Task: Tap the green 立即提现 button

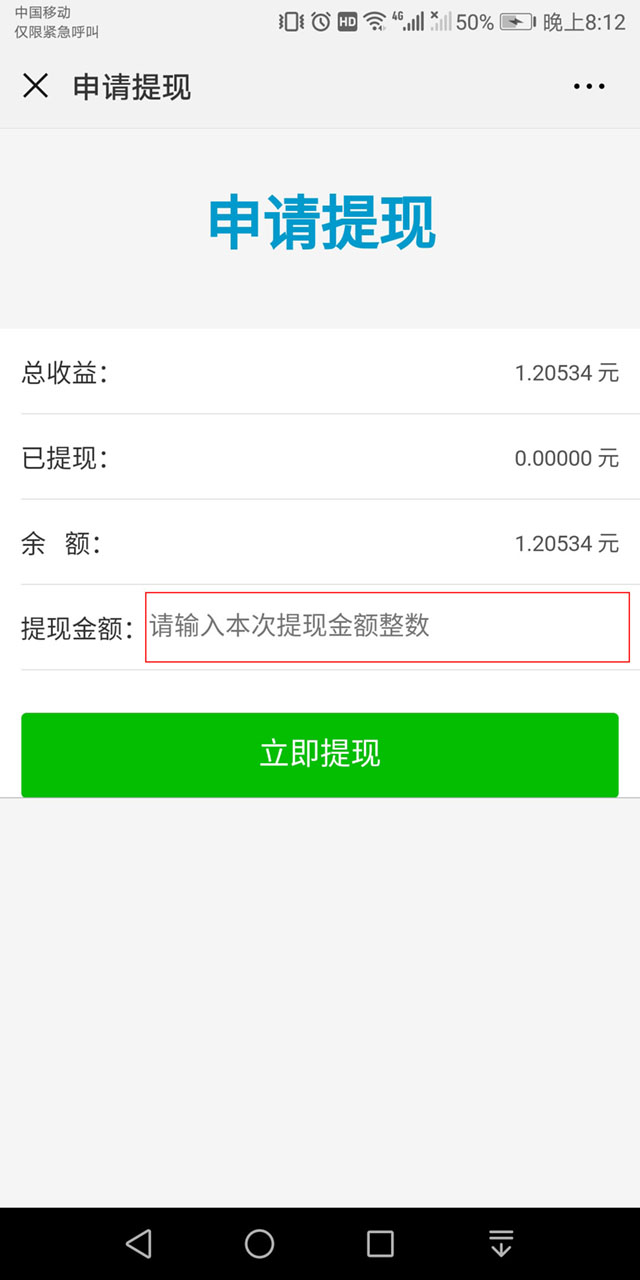Action: [320, 754]
